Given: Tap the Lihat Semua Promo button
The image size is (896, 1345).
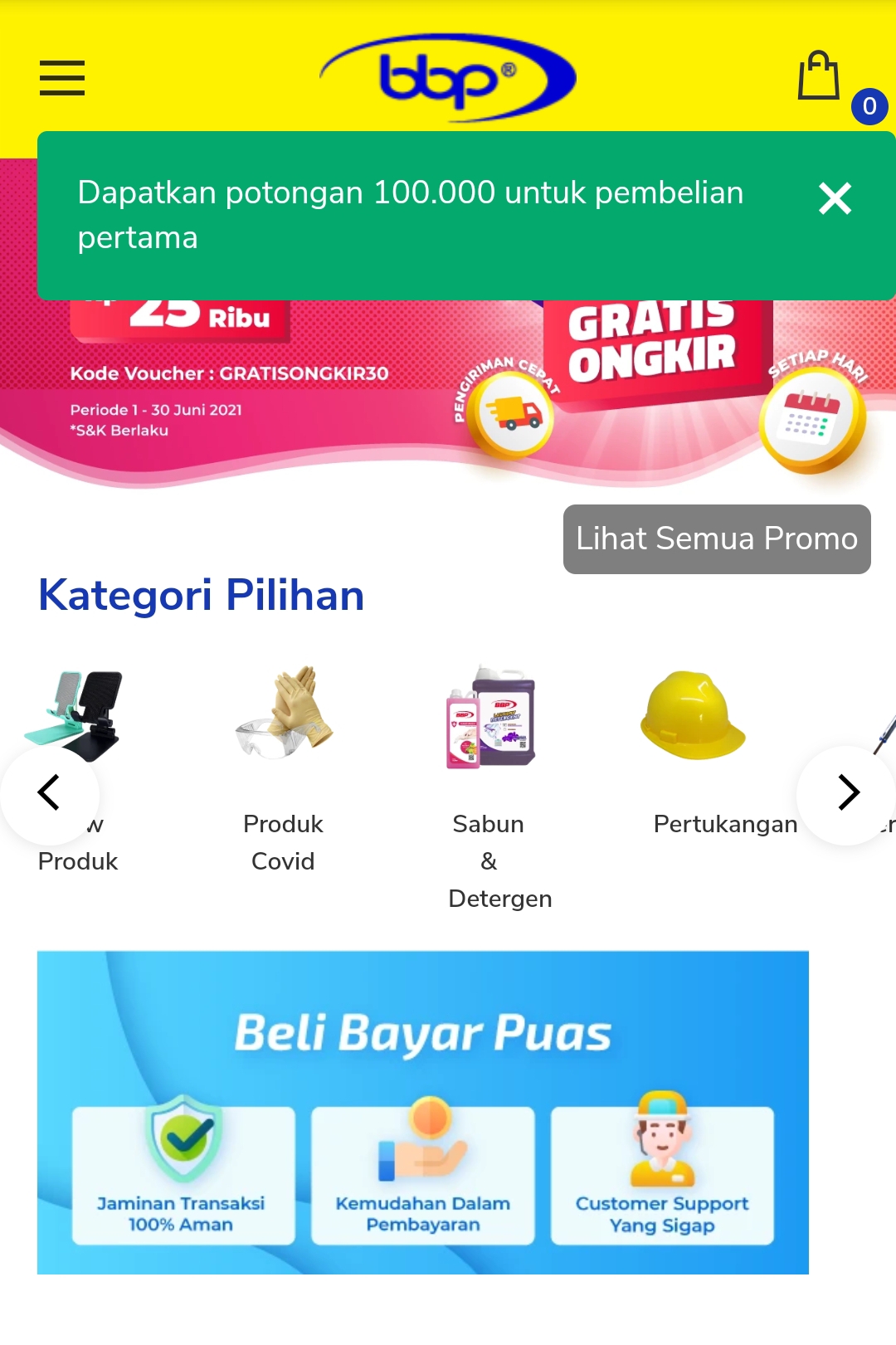Looking at the screenshot, I should (717, 538).
